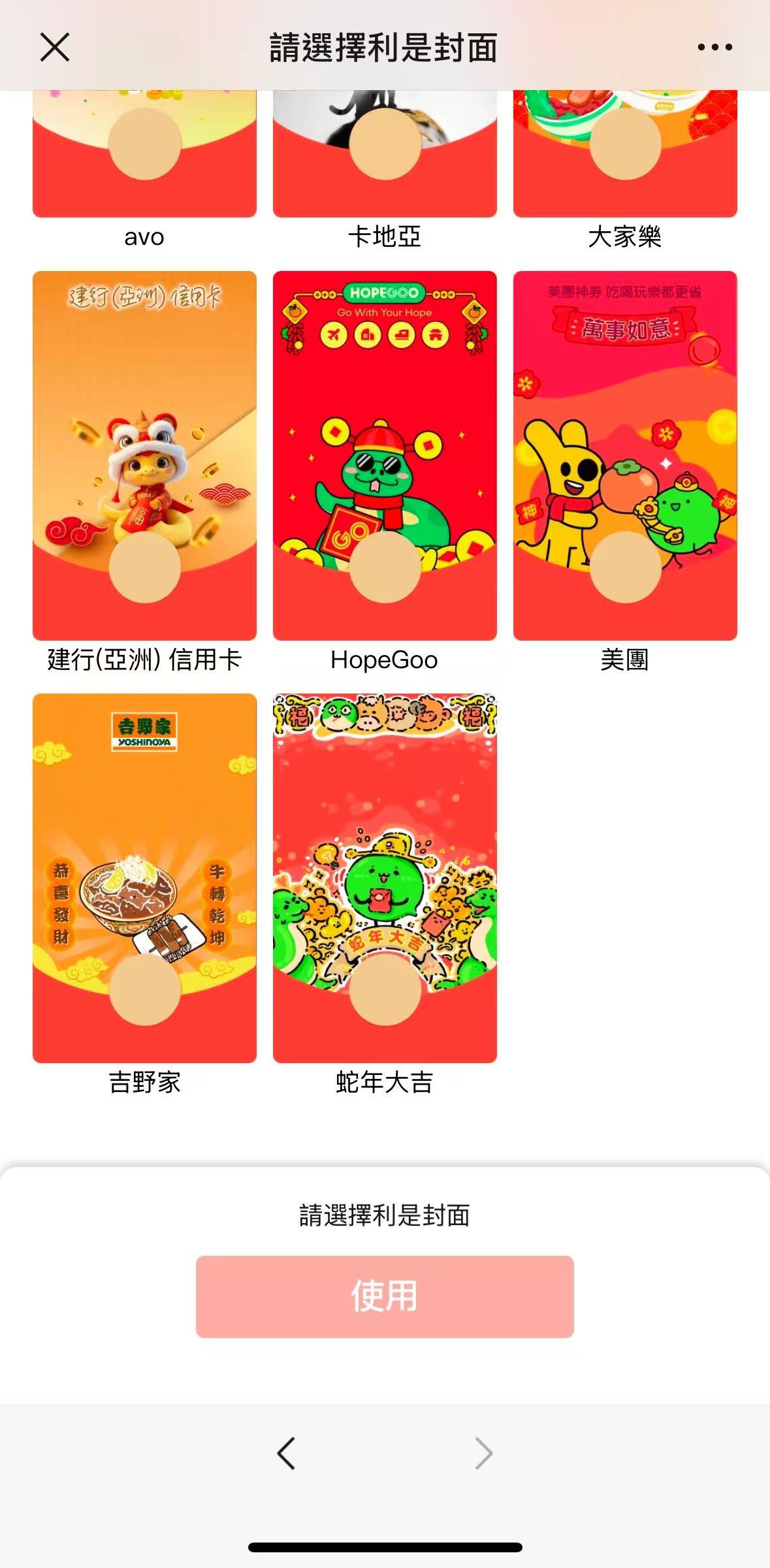Pick the 吉野家 cover
Screen dimensions: 770x1568
tap(144, 878)
